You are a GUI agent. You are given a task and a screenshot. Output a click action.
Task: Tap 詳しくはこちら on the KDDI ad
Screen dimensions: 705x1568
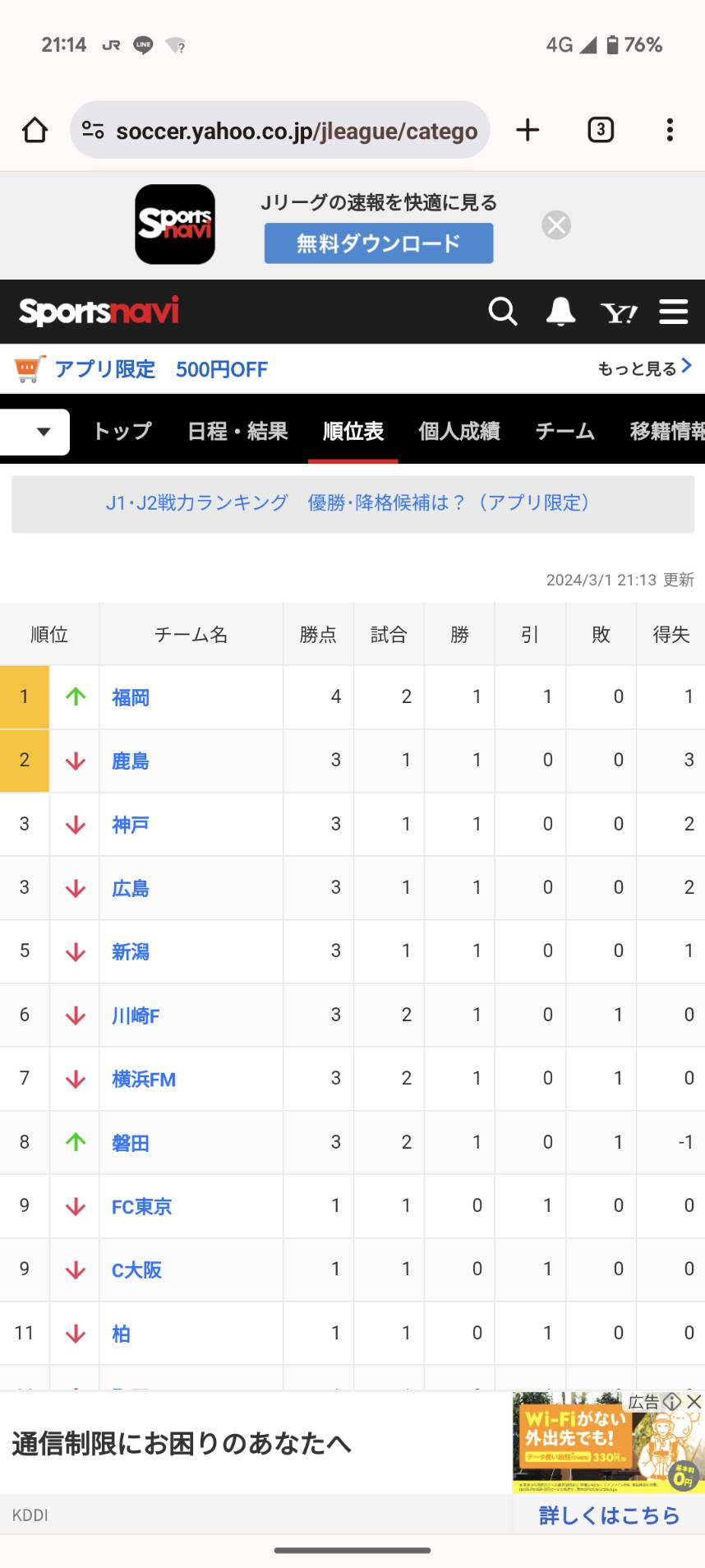click(x=609, y=1515)
